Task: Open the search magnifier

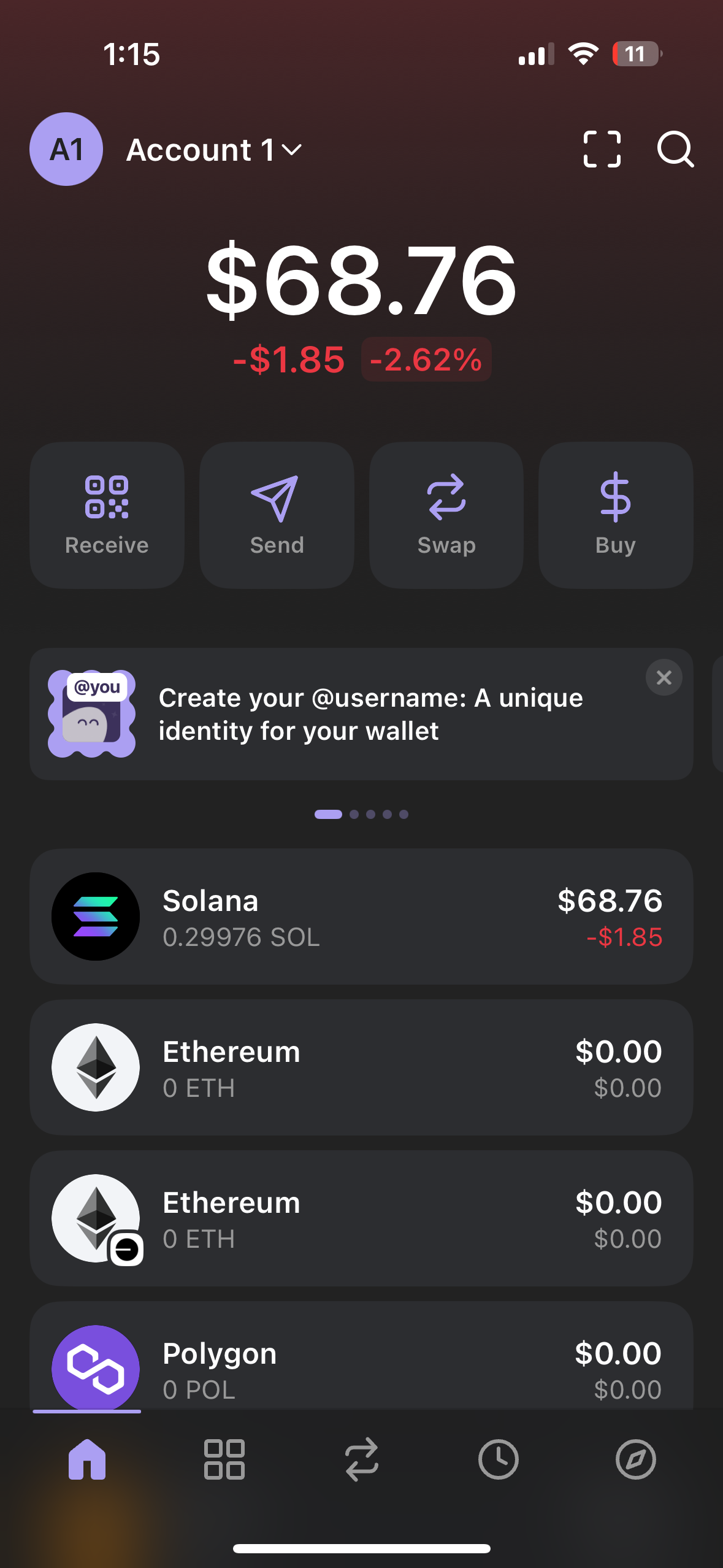Action: (x=675, y=149)
